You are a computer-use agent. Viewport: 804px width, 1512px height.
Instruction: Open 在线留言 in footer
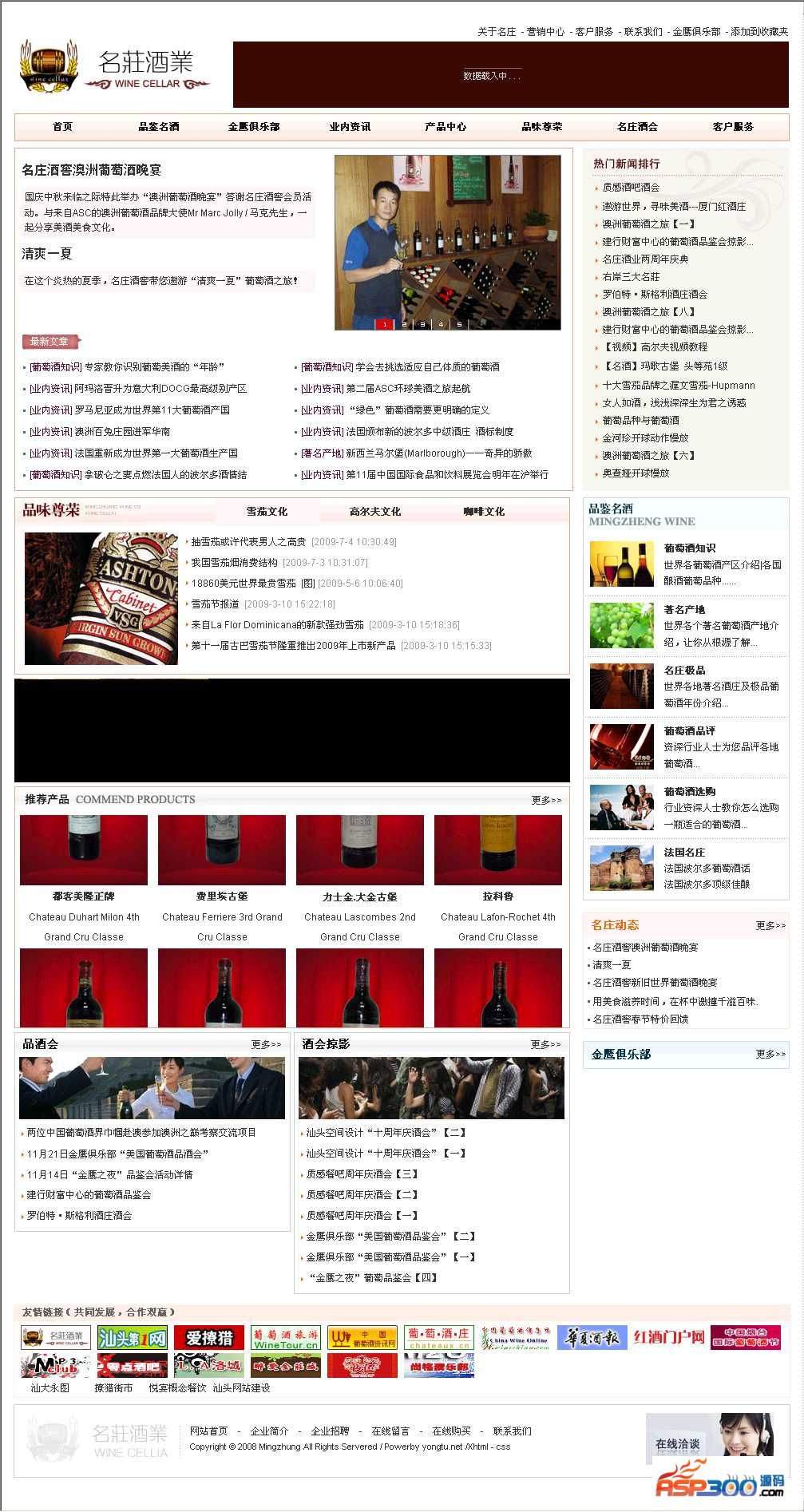click(x=390, y=1431)
